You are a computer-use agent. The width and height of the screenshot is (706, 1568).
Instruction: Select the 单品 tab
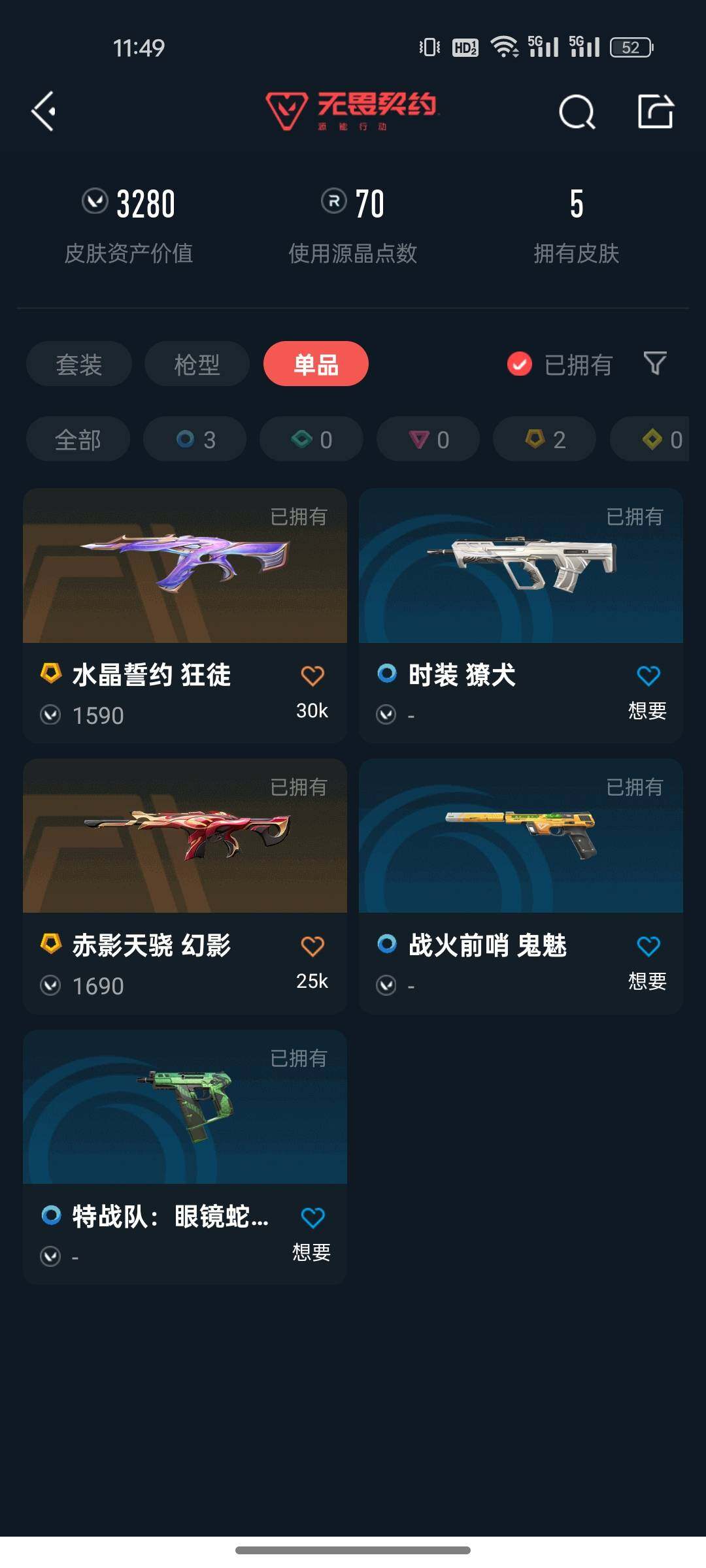click(x=316, y=364)
